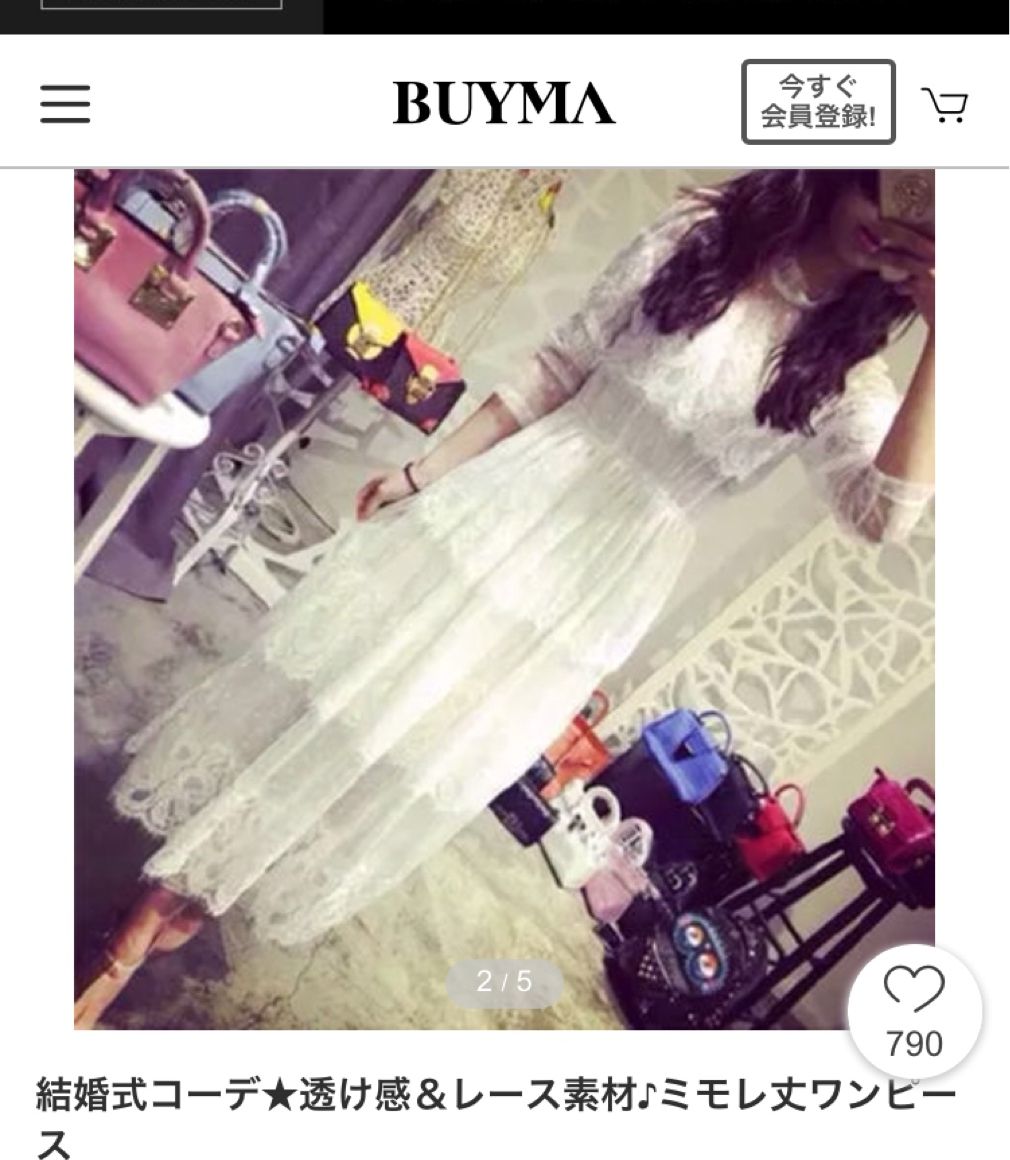Tap the BUYMA logo to go home

tap(504, 103)
